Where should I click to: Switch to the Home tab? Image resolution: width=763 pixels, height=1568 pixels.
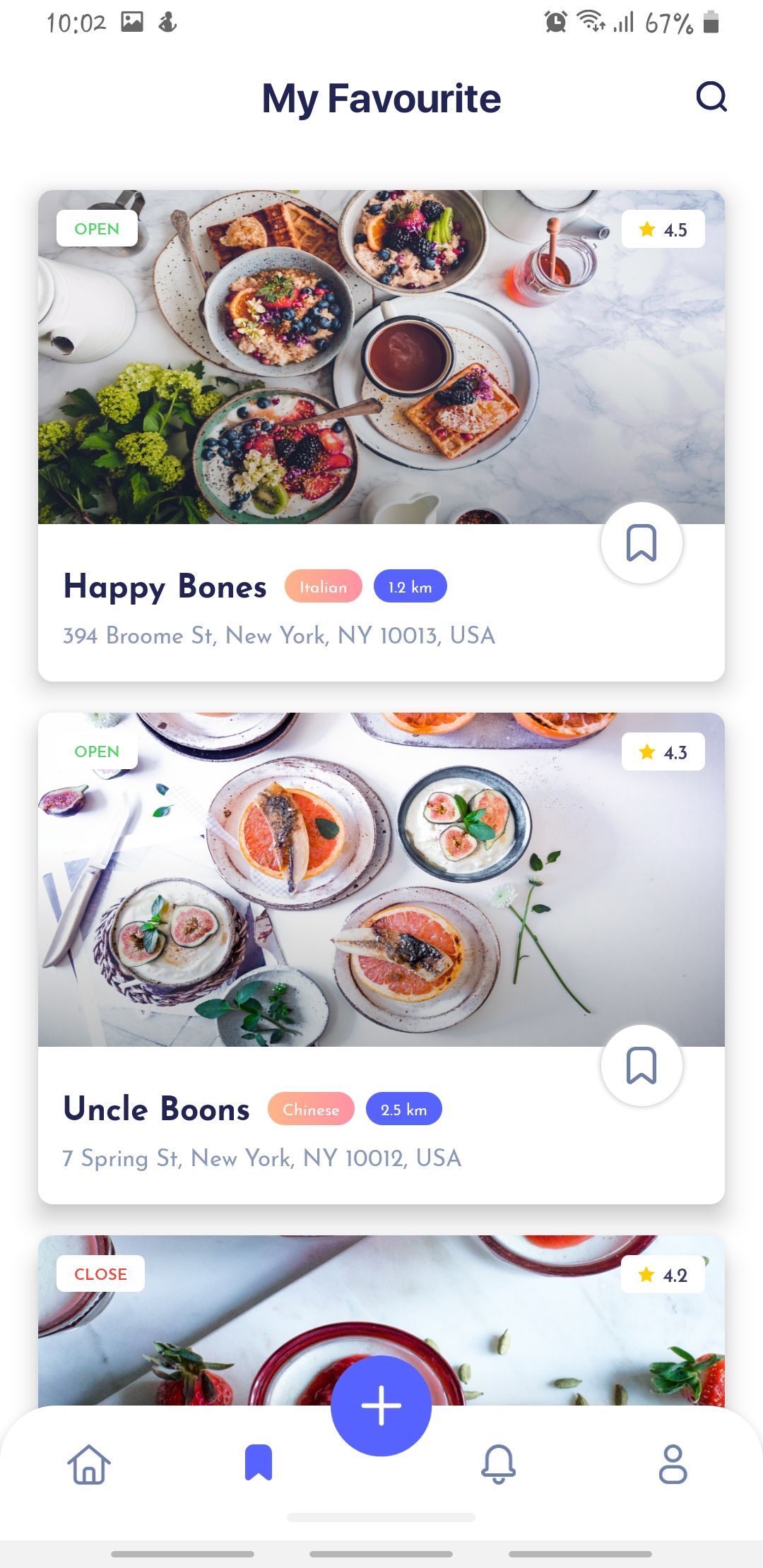[x=89, y=1463]
